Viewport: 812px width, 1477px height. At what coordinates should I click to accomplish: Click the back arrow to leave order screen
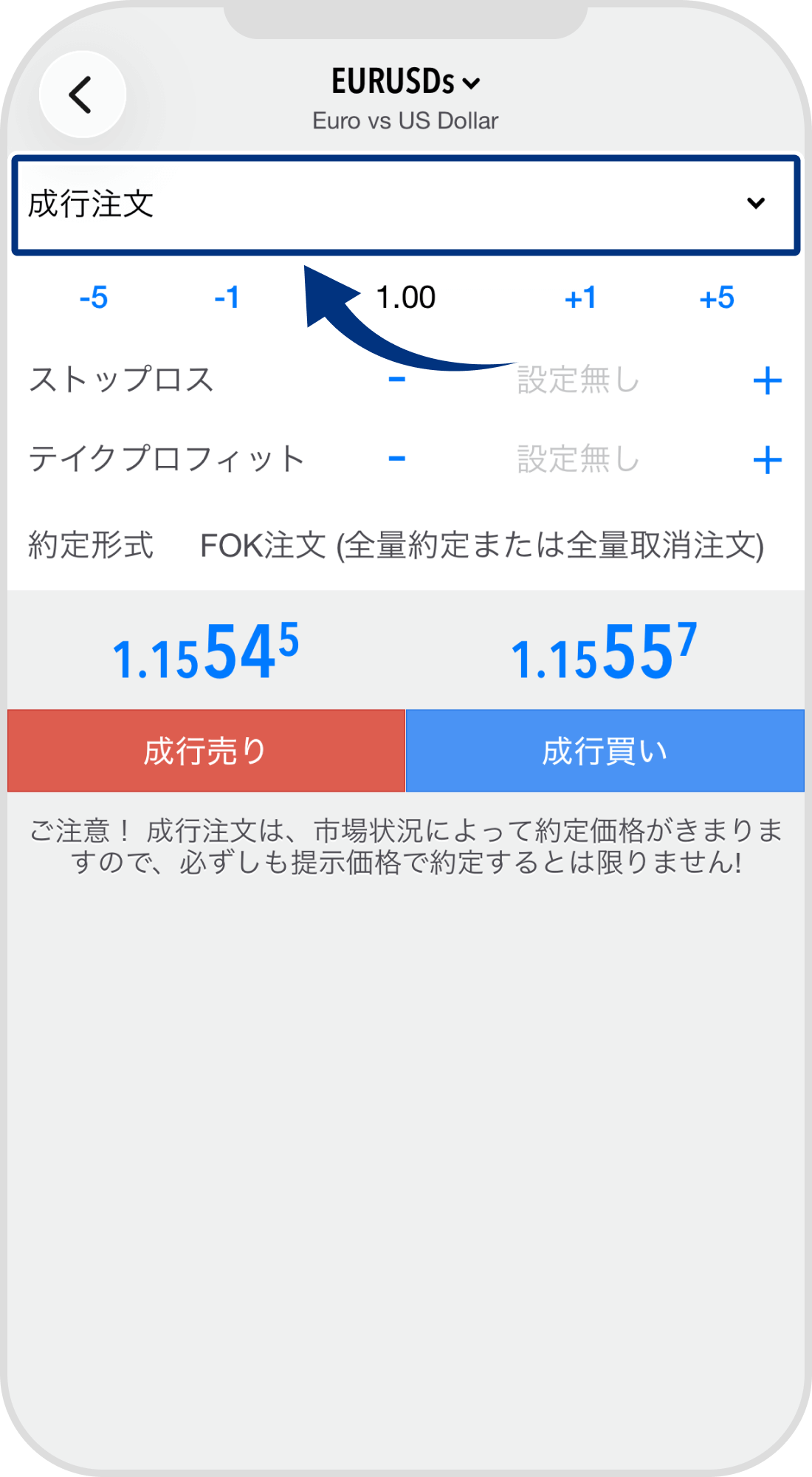tap(82, 95)
